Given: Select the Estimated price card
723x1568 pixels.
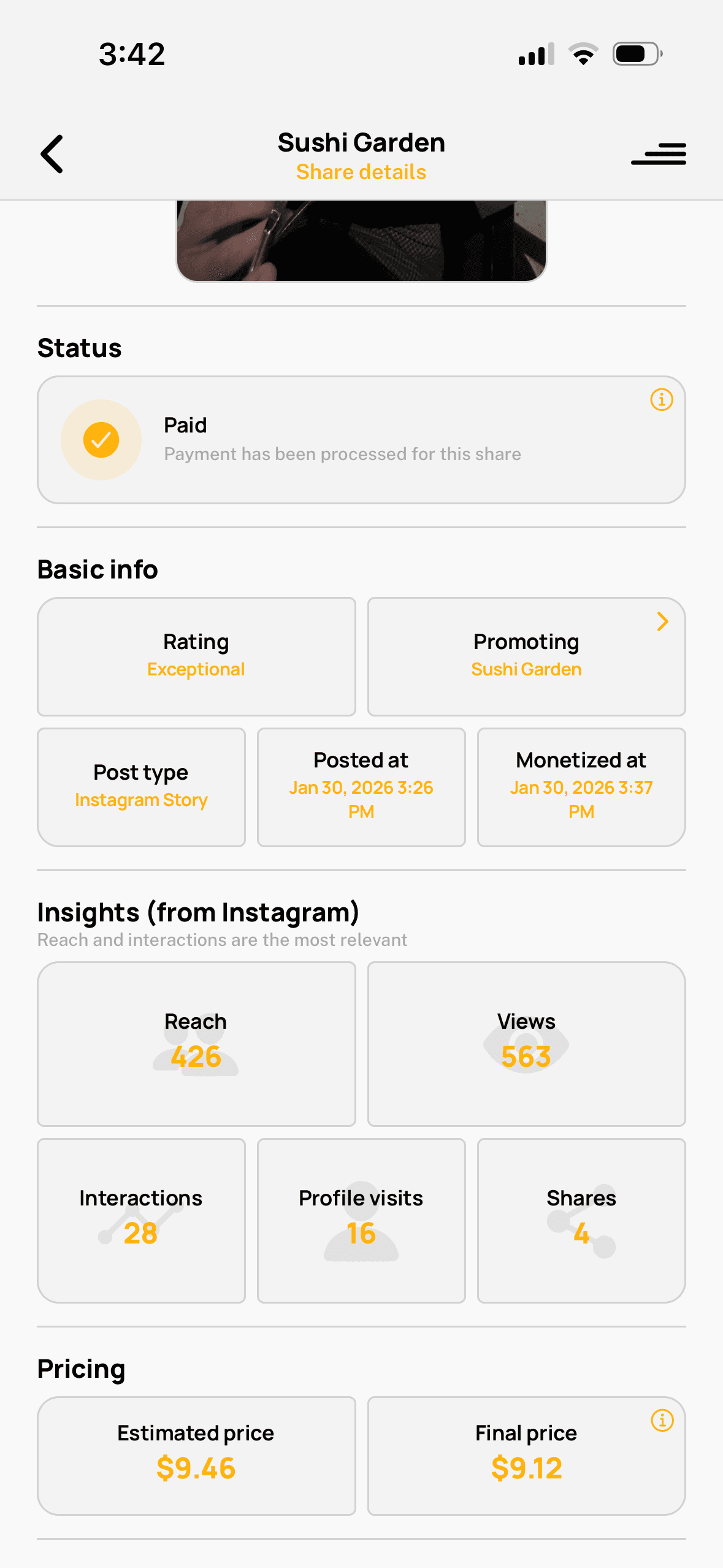Looking at the screenshot, I should 196,1454.
